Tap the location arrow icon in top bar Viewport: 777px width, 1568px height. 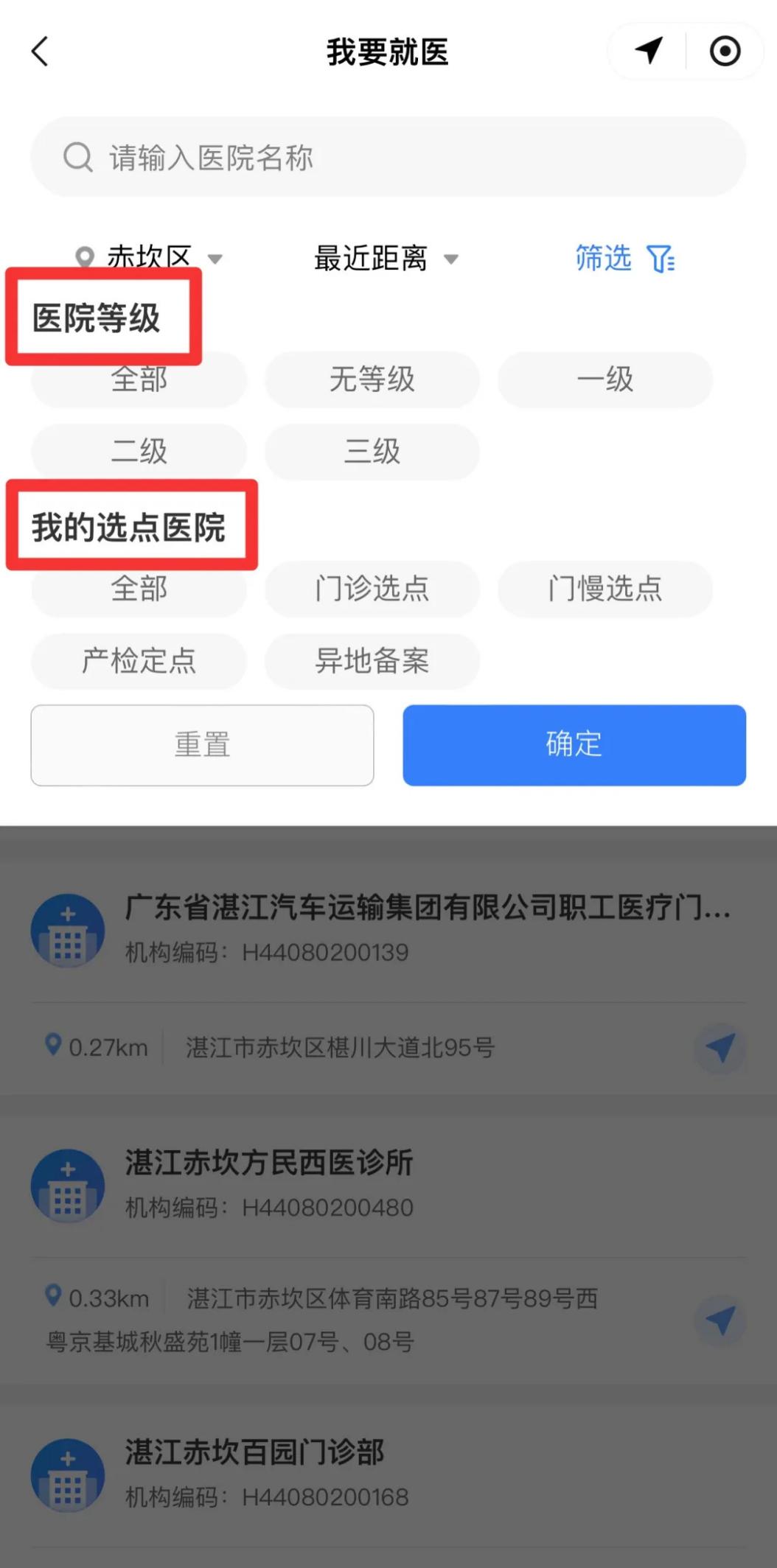pyautogui.click(x=649, y=51)
